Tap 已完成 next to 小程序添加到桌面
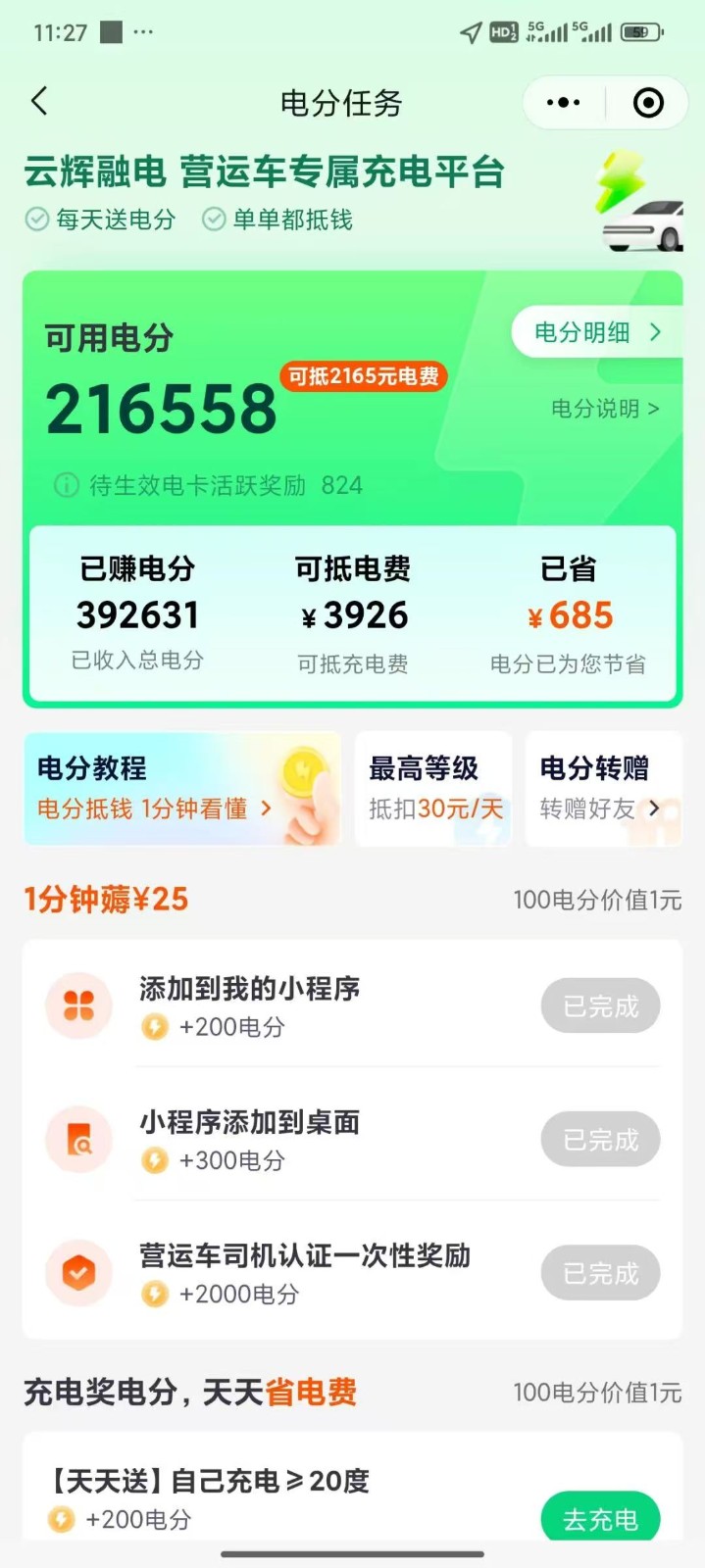Viewport: 705px width, 1568px height. (x=600, y=1139)
